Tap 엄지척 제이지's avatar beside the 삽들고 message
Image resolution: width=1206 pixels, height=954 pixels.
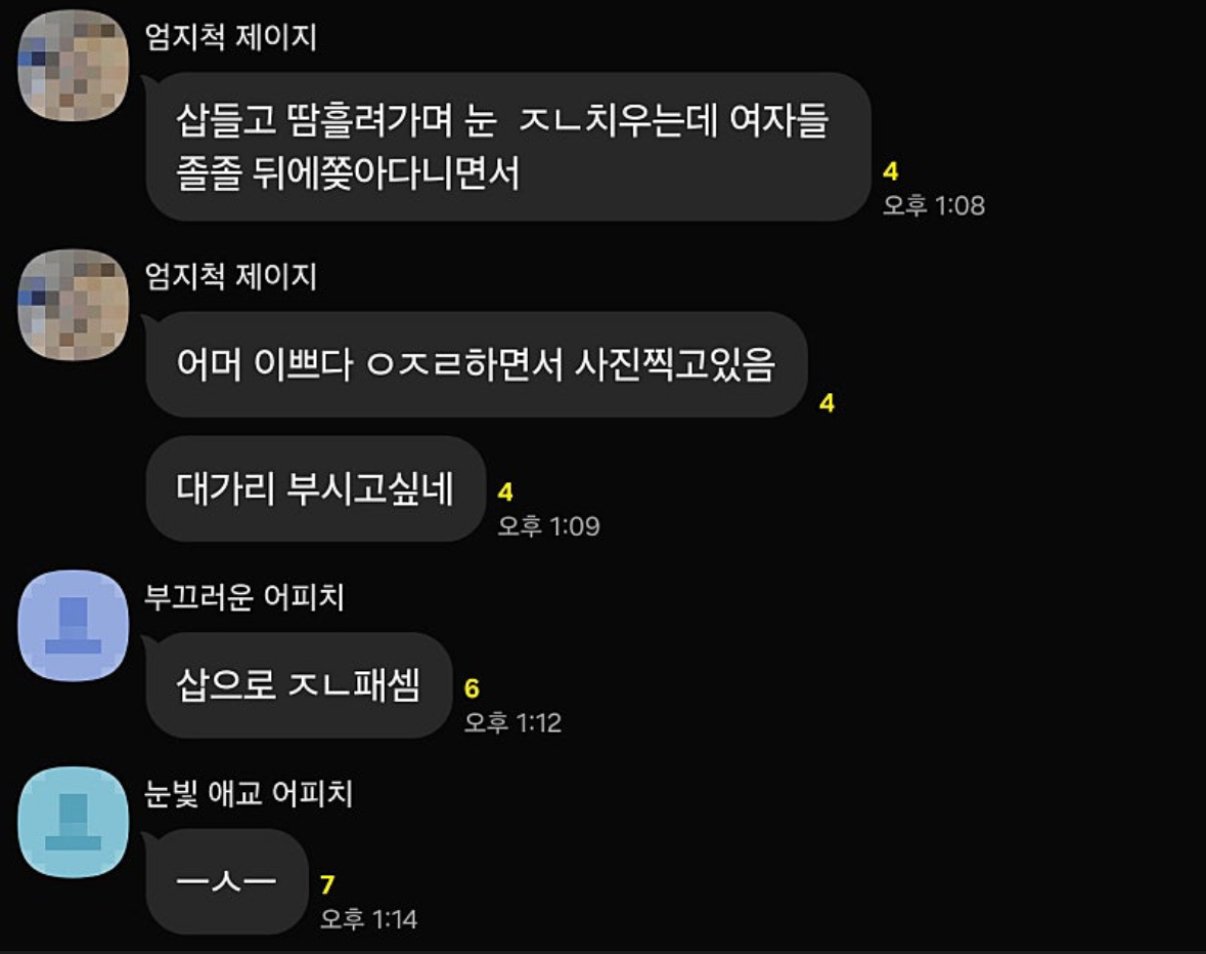(x=73, y=65)
